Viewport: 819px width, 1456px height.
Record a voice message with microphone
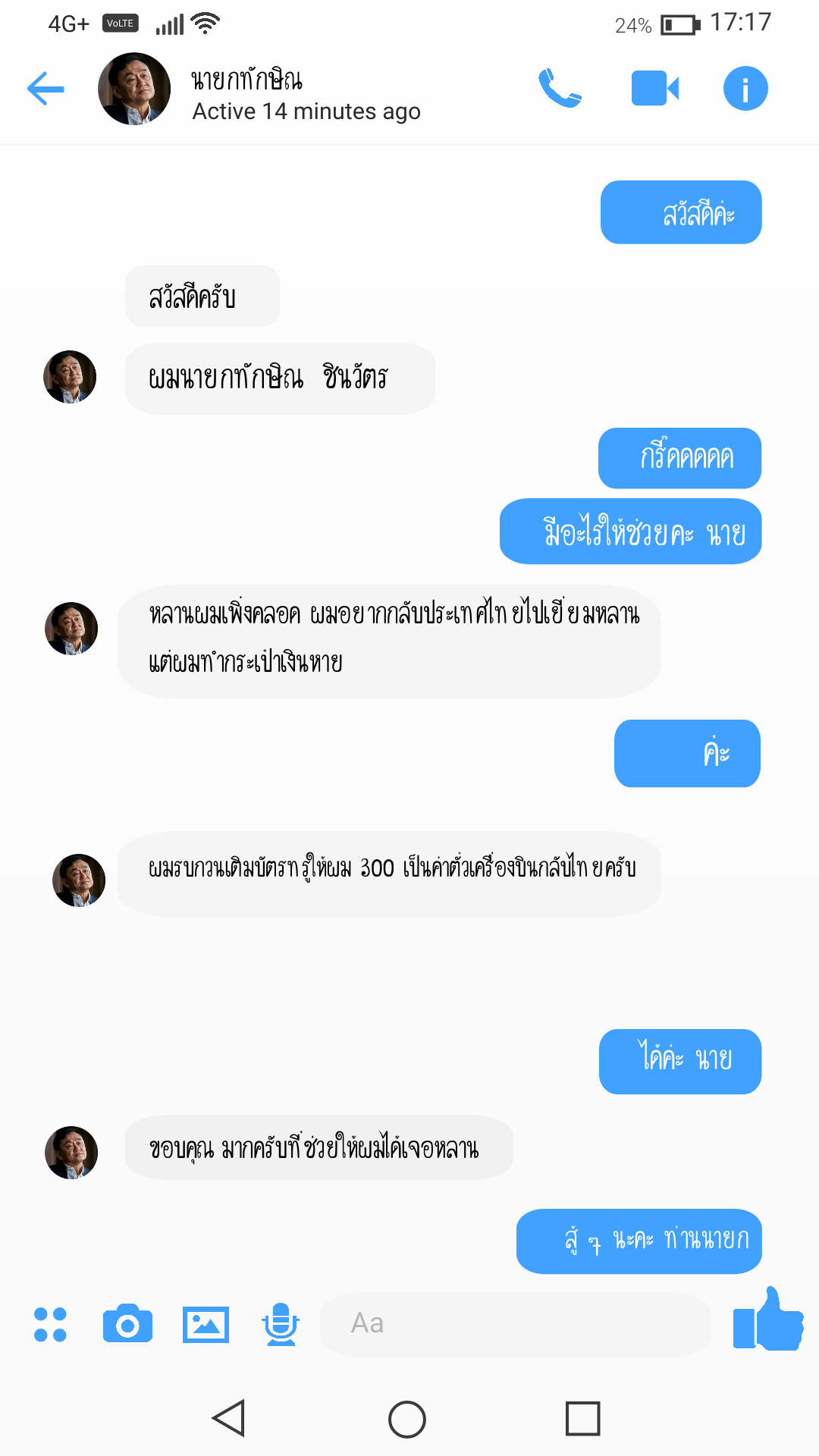(x=281, y=1324)
